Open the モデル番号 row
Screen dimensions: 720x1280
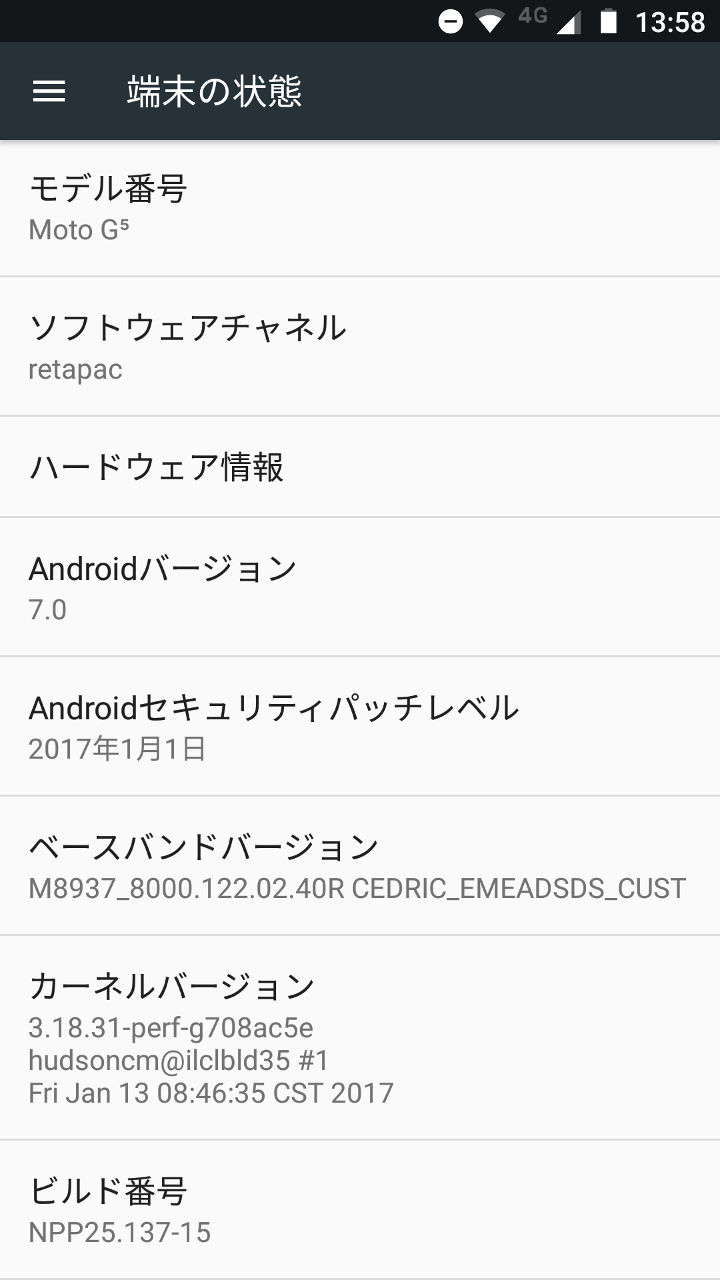click(x=360, y=208)
